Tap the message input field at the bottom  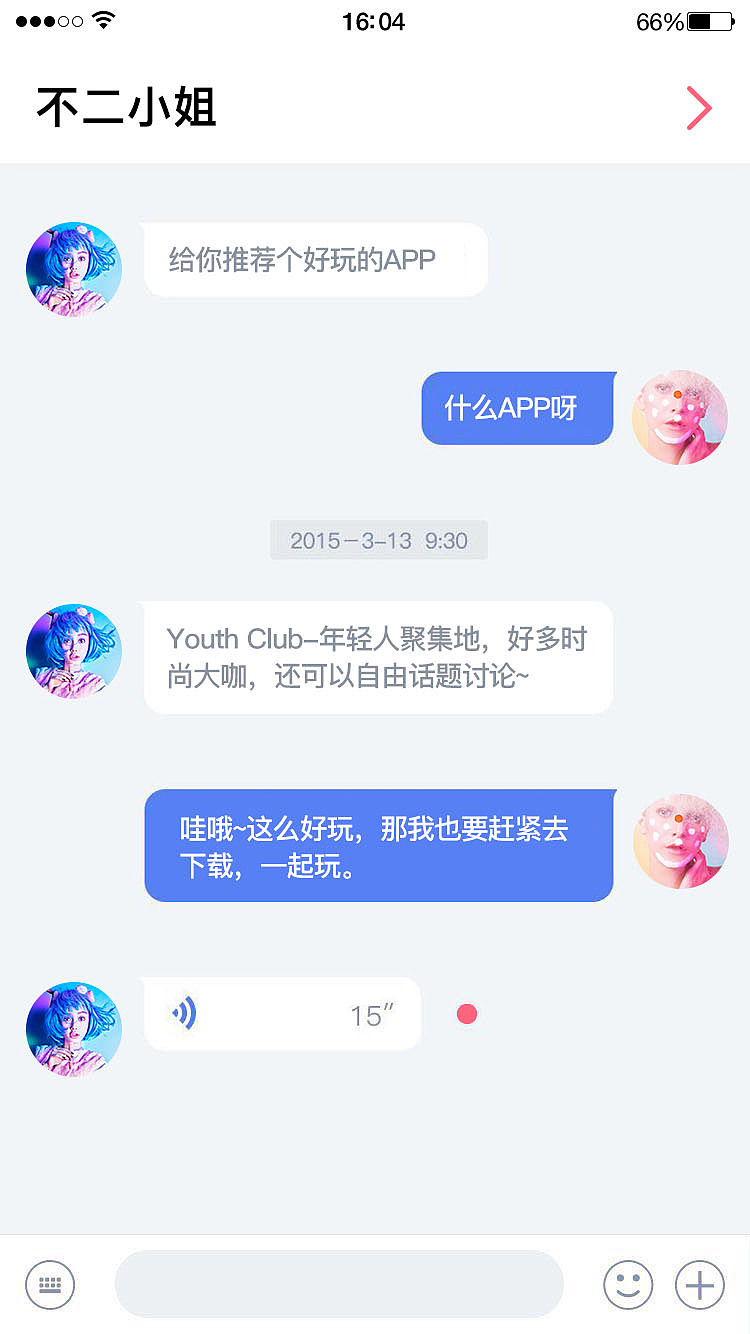[x=340, y=1284]
